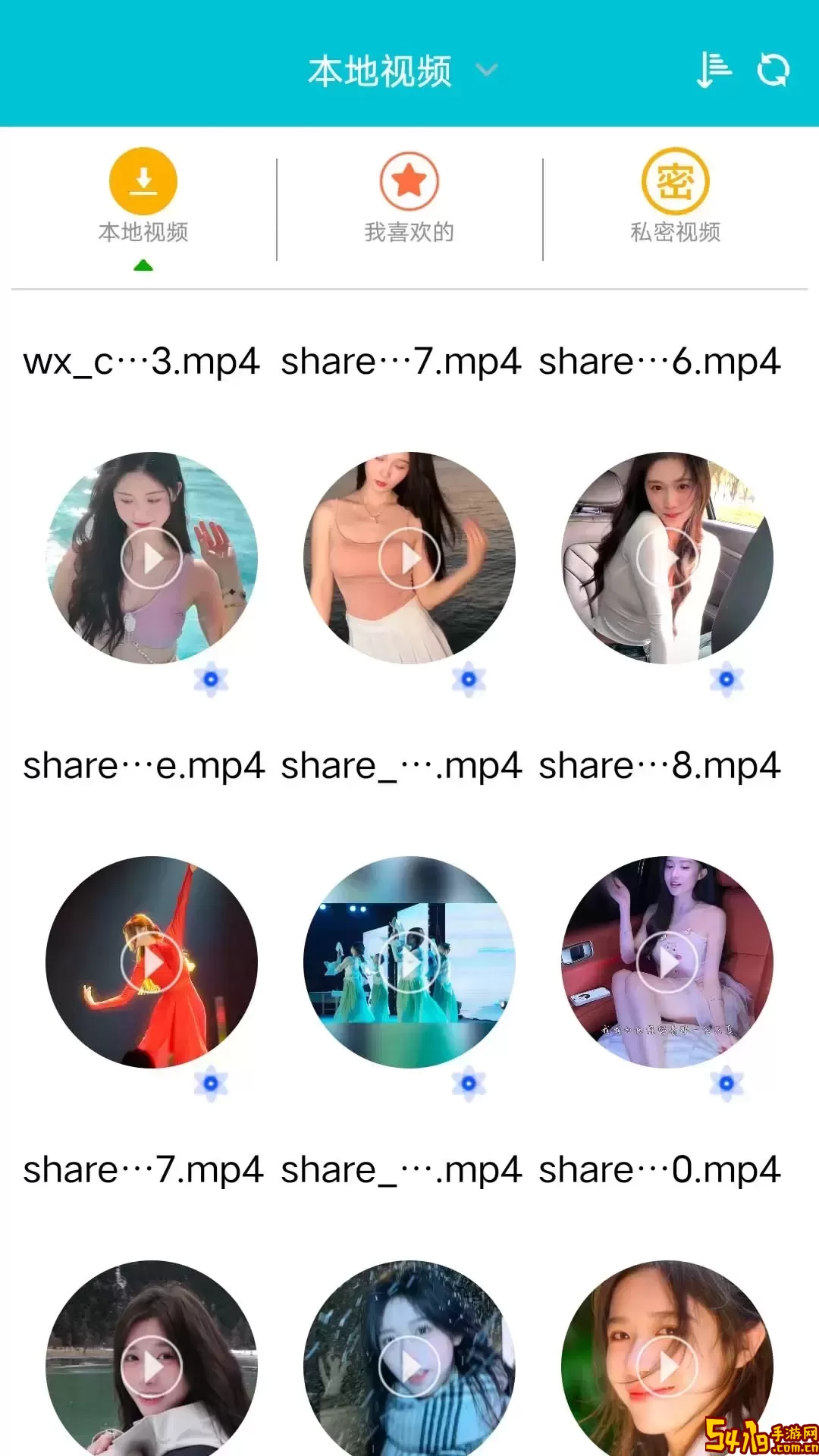The height and width of the screenshot is (1456, 819).
Task: Expand the 本地视频 title dropdown
Action: pyautogui.click(x=486, y=70)
